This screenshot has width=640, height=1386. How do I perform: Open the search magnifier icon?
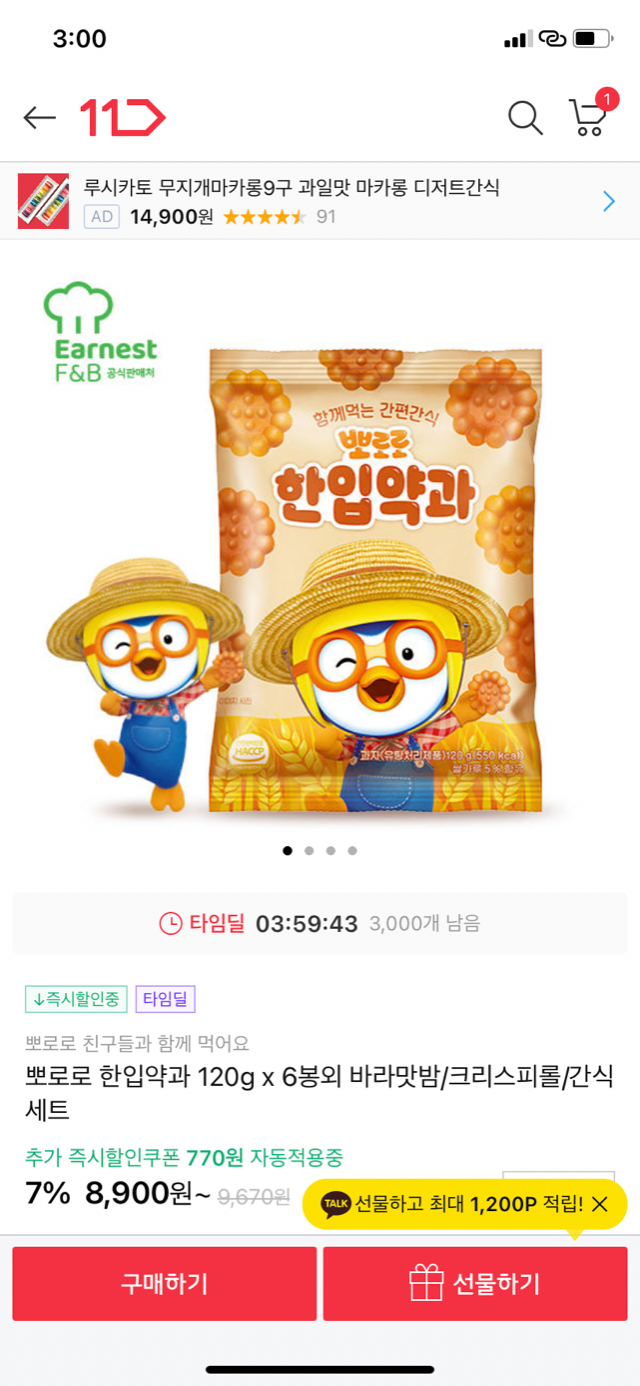[525, 118]
